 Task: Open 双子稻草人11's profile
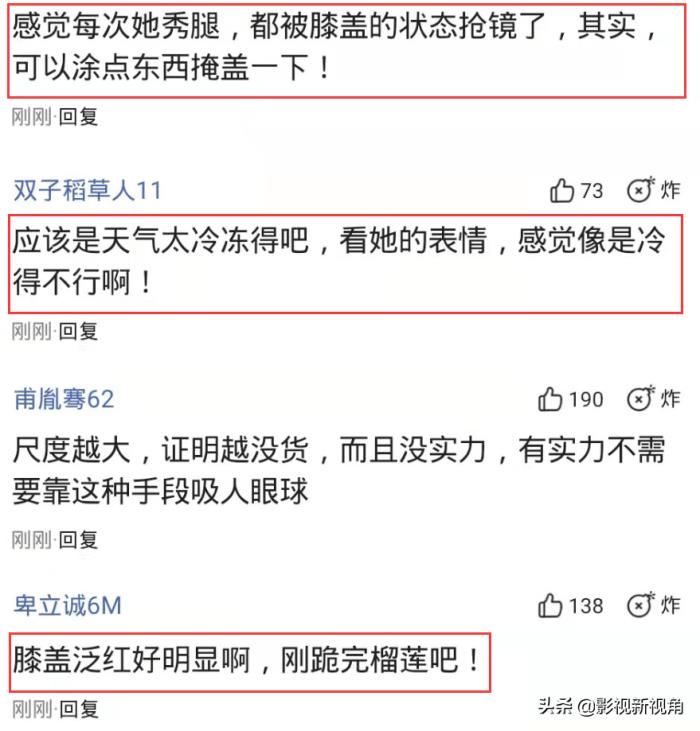[x=87, y=190]
